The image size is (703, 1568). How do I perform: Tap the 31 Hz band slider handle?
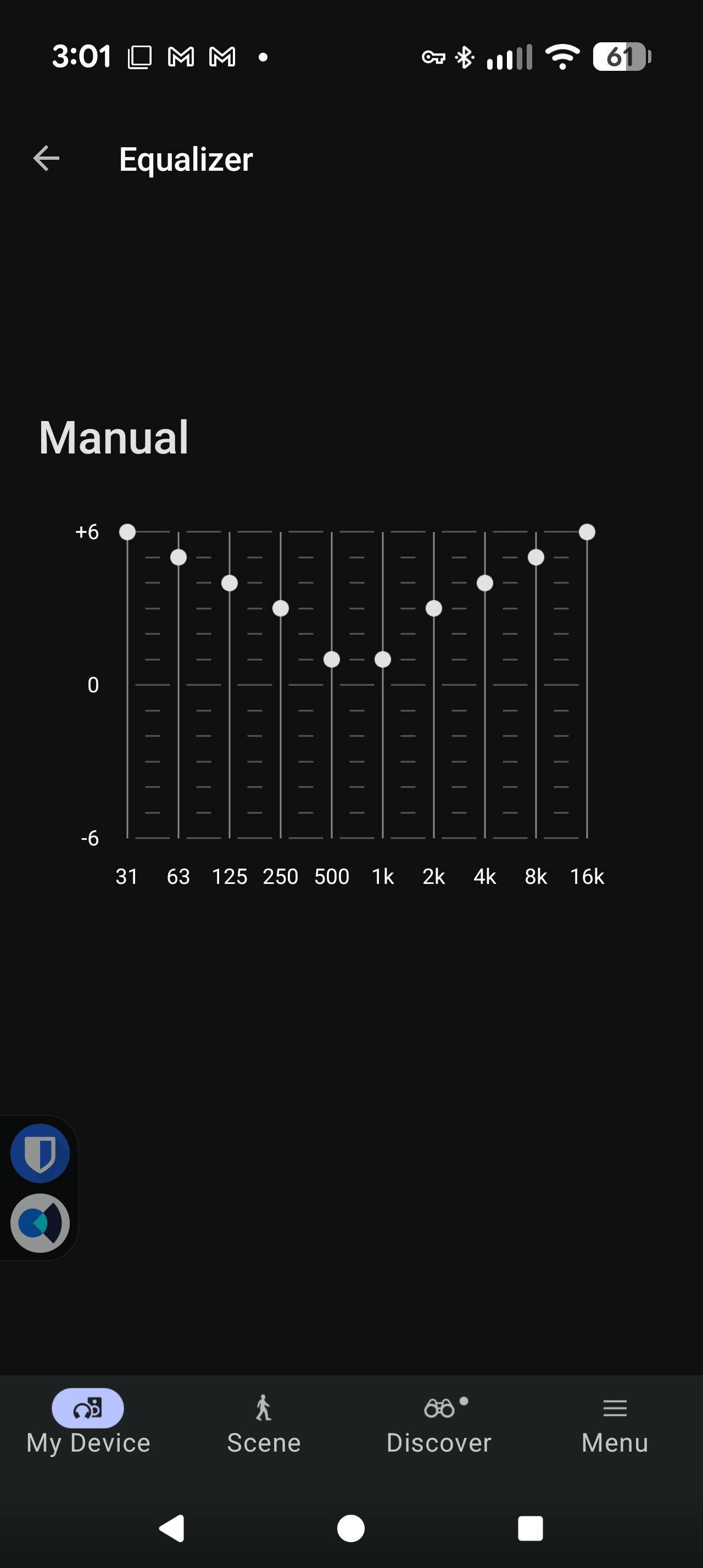pyautogui.click(x=127, y=532)
